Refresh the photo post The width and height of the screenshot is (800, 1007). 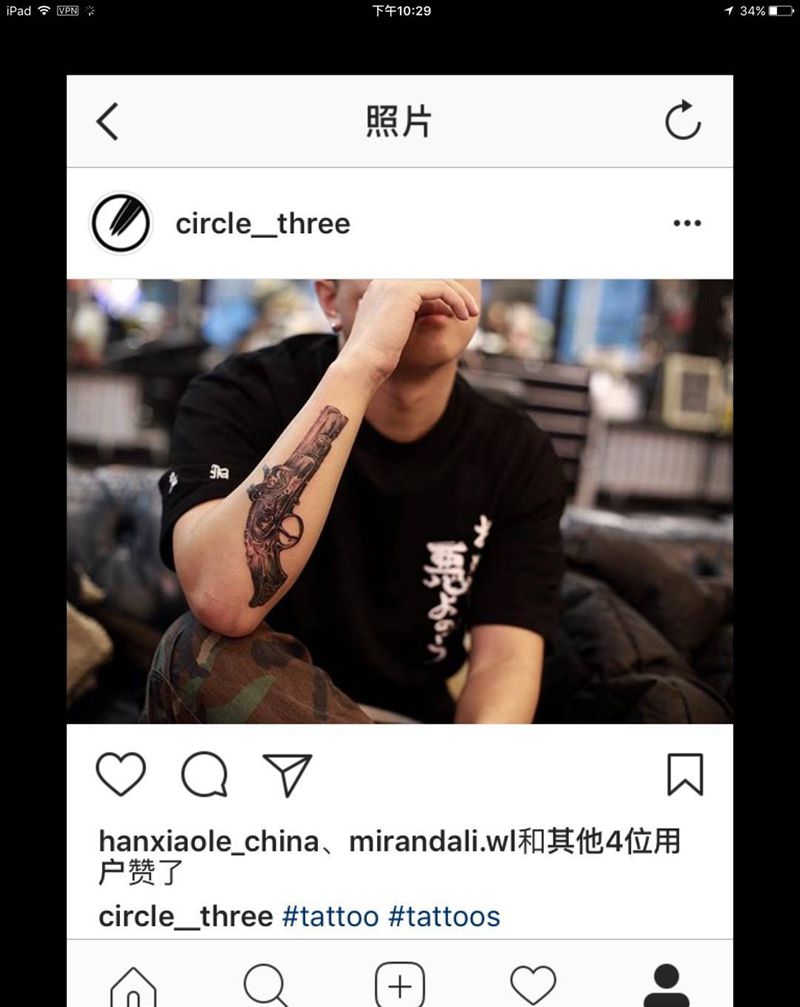[x=683, y=121]
